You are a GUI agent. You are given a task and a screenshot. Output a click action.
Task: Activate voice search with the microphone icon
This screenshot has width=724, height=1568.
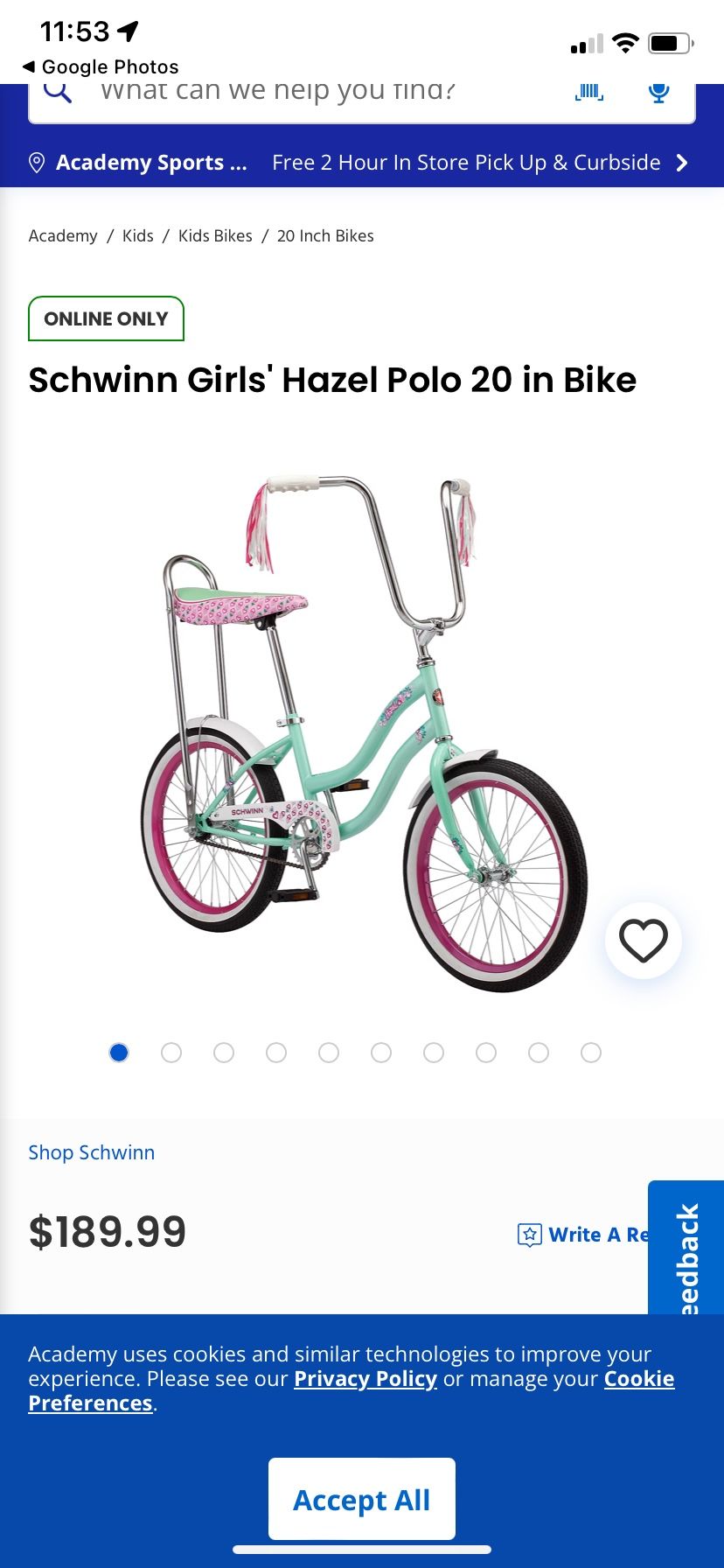tap(658, 91)
